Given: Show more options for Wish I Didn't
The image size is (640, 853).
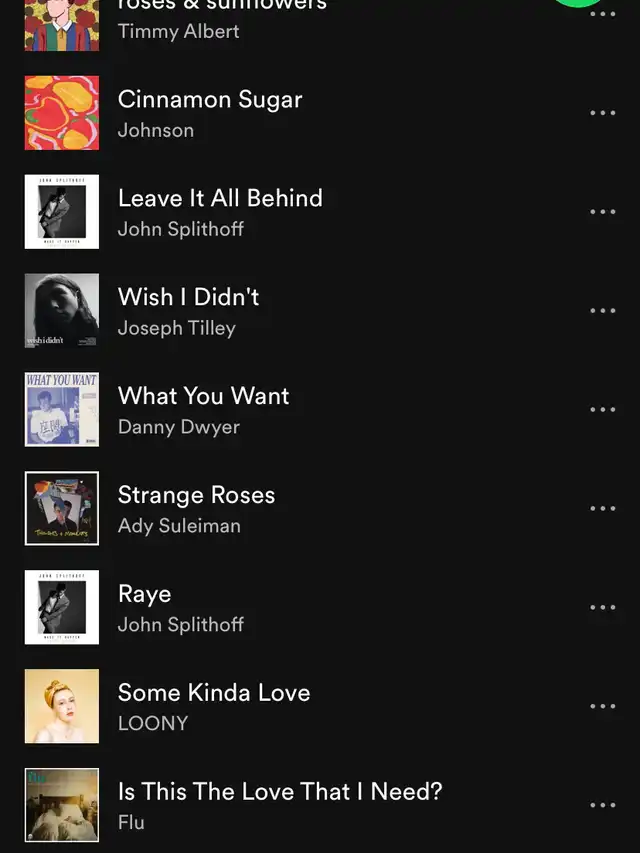Looking at the screenshot, I should pos(603,311).
